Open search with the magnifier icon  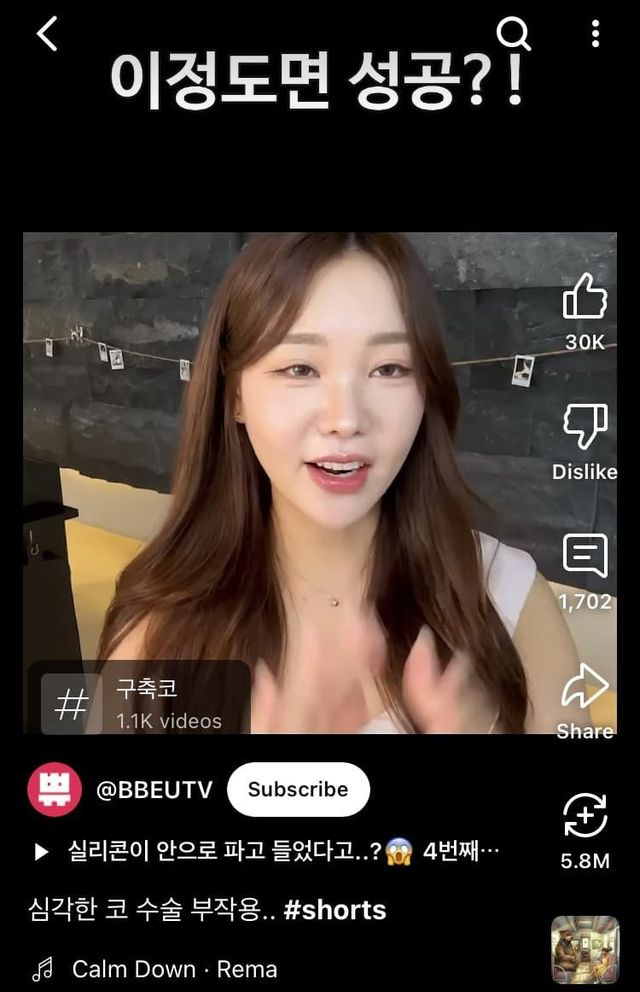514,35
